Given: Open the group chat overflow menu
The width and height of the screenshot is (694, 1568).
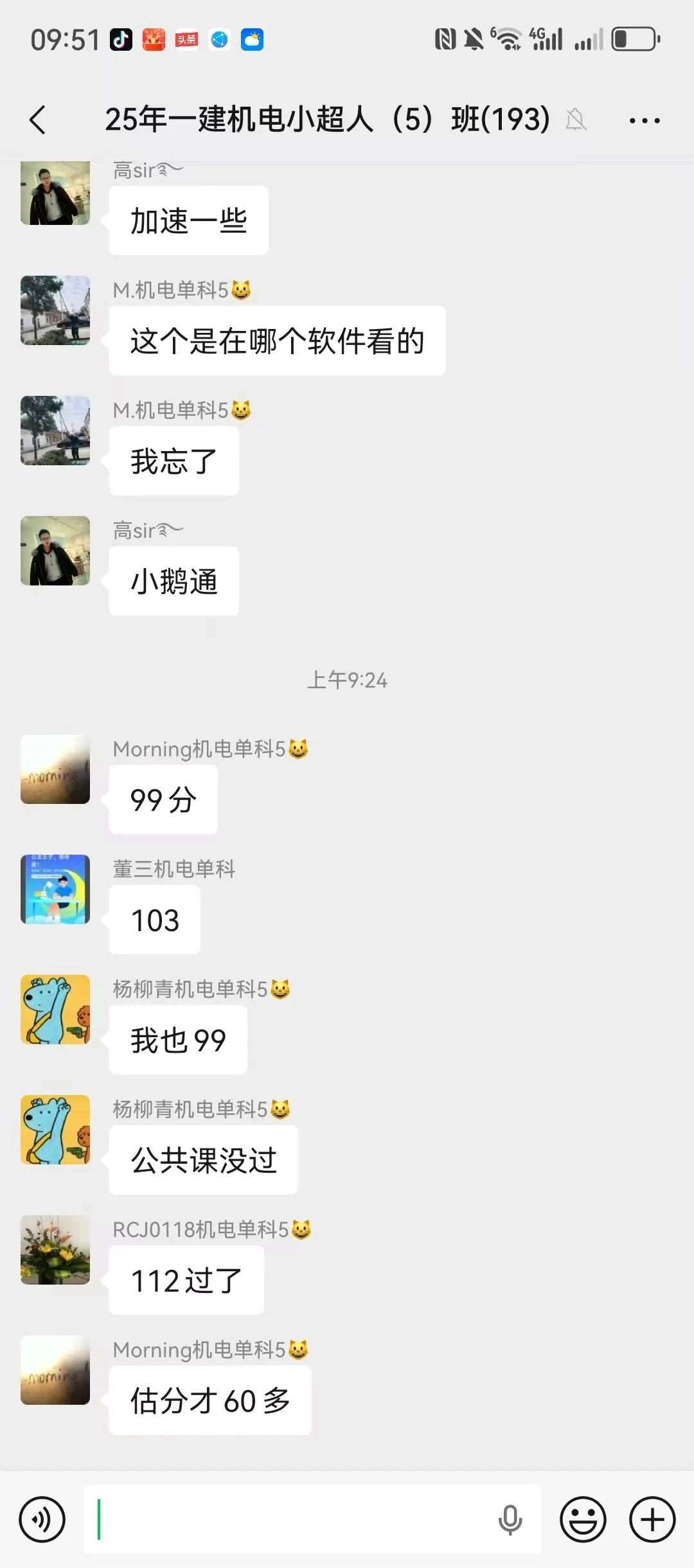Looking at the screenshot, I should [645, 120].
